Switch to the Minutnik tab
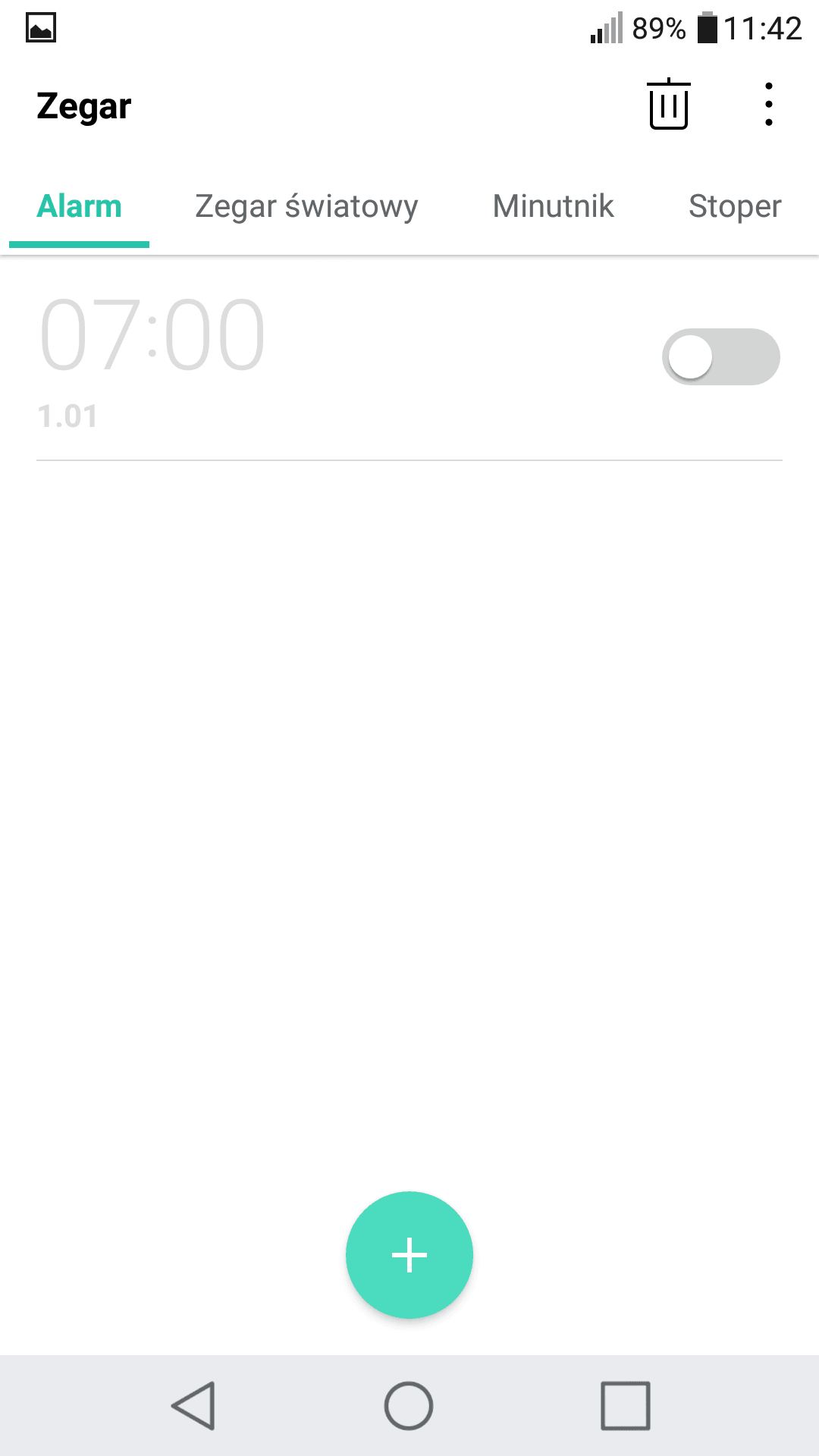Image resolution: width=819 pixels, height=1456 pixels. [x=553, y=206]
